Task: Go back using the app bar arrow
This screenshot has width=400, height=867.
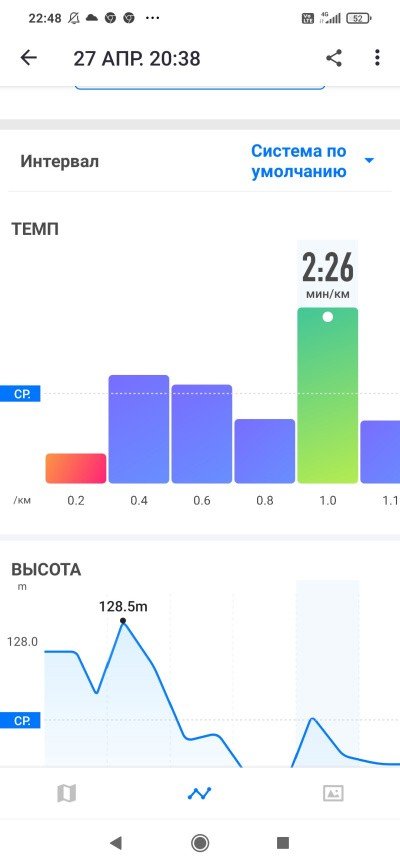Action: click(x=28, y=58)
